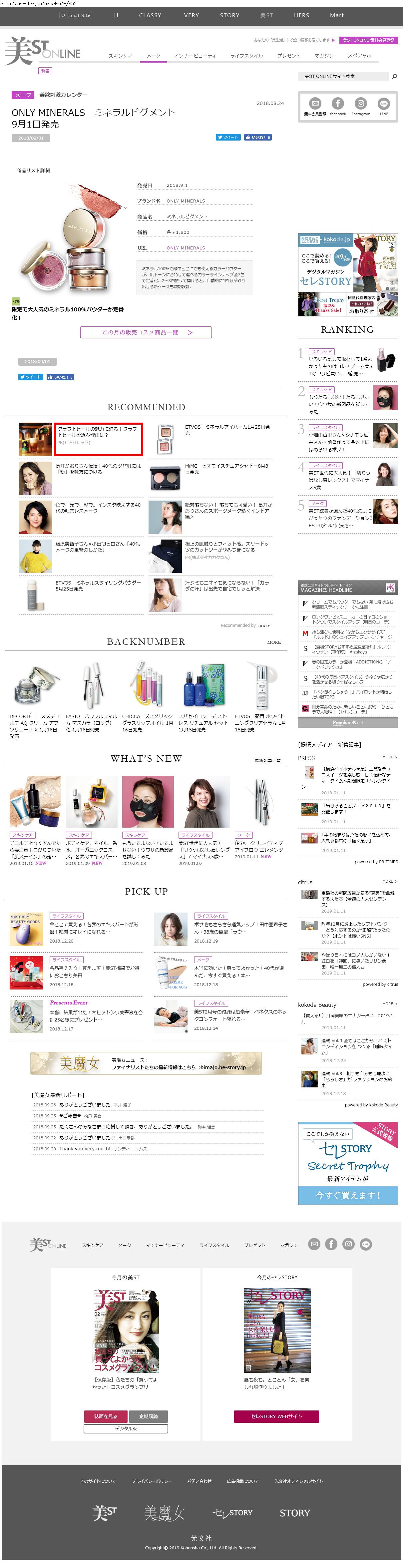Open the スキンケア navigation tab

121,56
